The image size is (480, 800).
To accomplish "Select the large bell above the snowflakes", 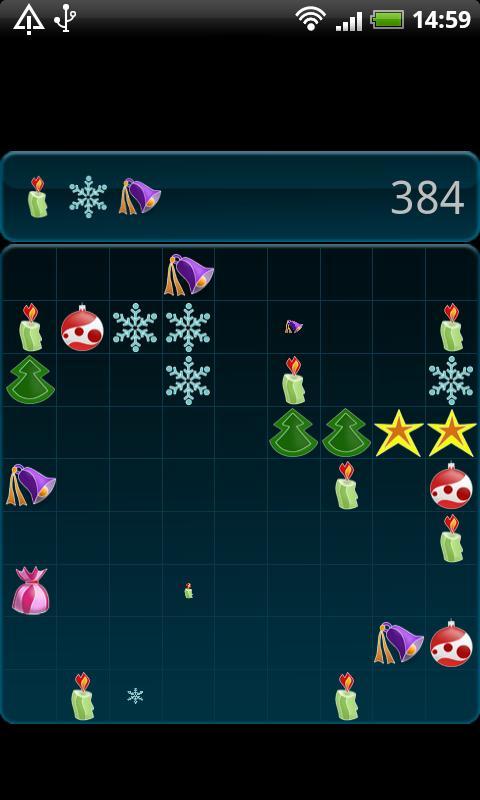I will click(188, 274).
